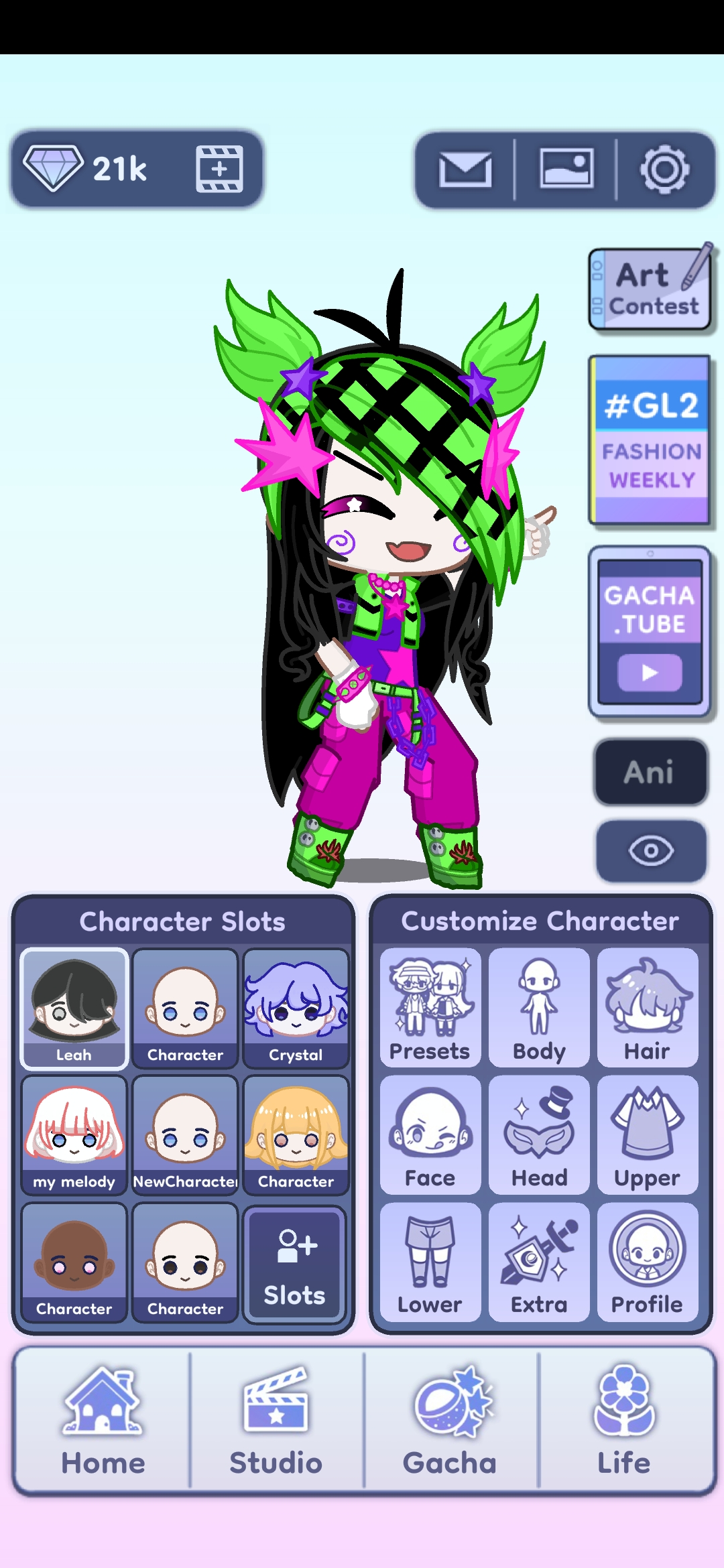The height and width of the screenshot is (1568, 724).
Task: Open the gallery picture icon
Action: coord(566,169)
